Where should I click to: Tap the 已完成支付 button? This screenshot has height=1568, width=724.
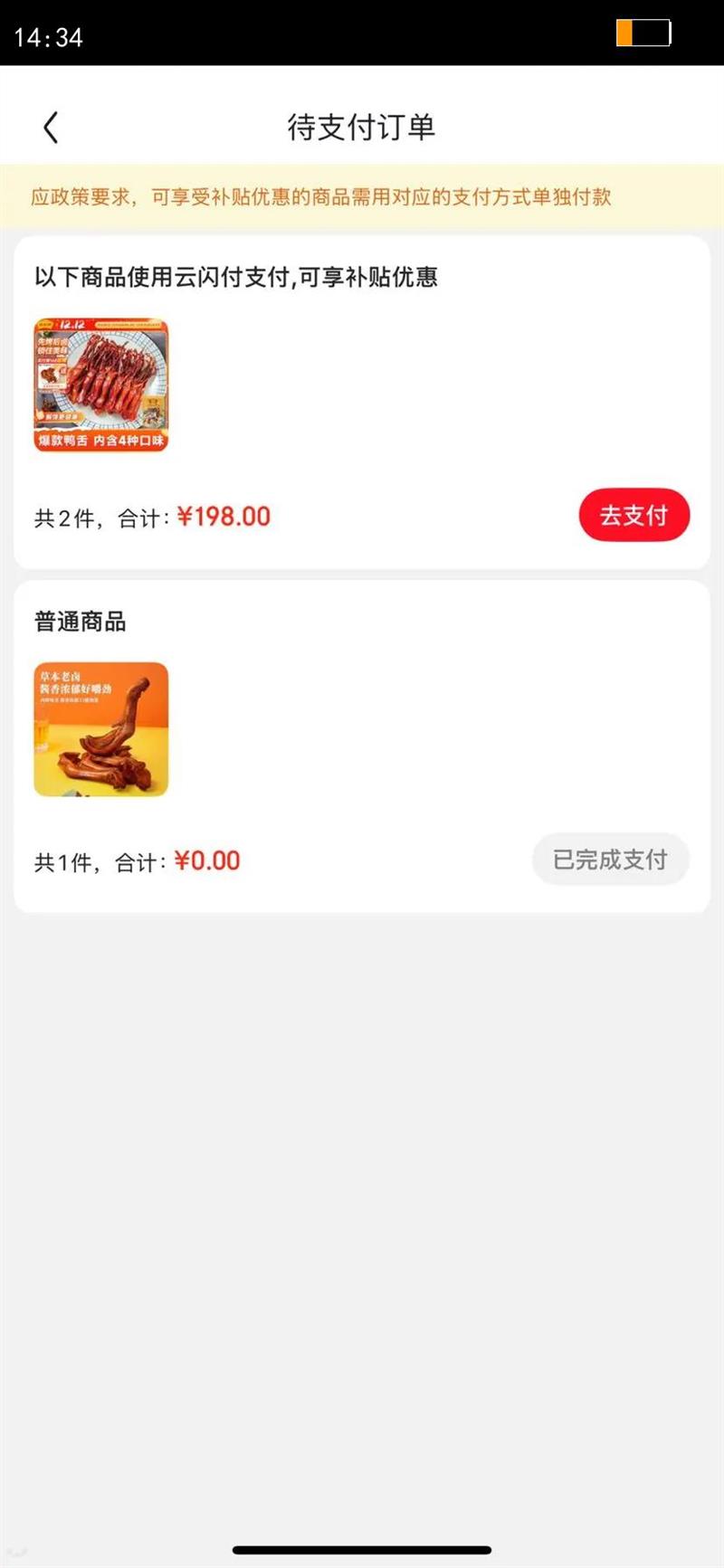(x=610, y=859)
